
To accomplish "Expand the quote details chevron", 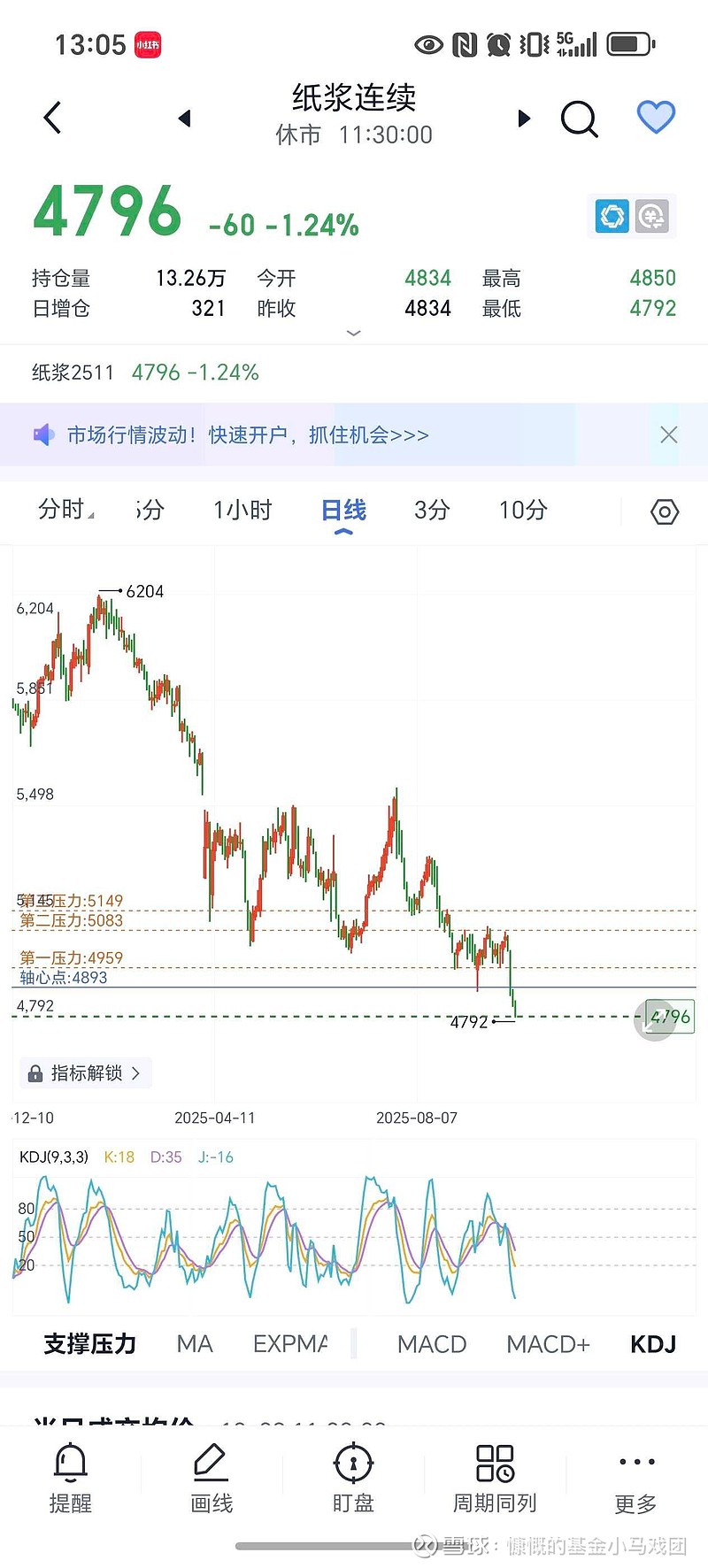I will coord(354,333).
